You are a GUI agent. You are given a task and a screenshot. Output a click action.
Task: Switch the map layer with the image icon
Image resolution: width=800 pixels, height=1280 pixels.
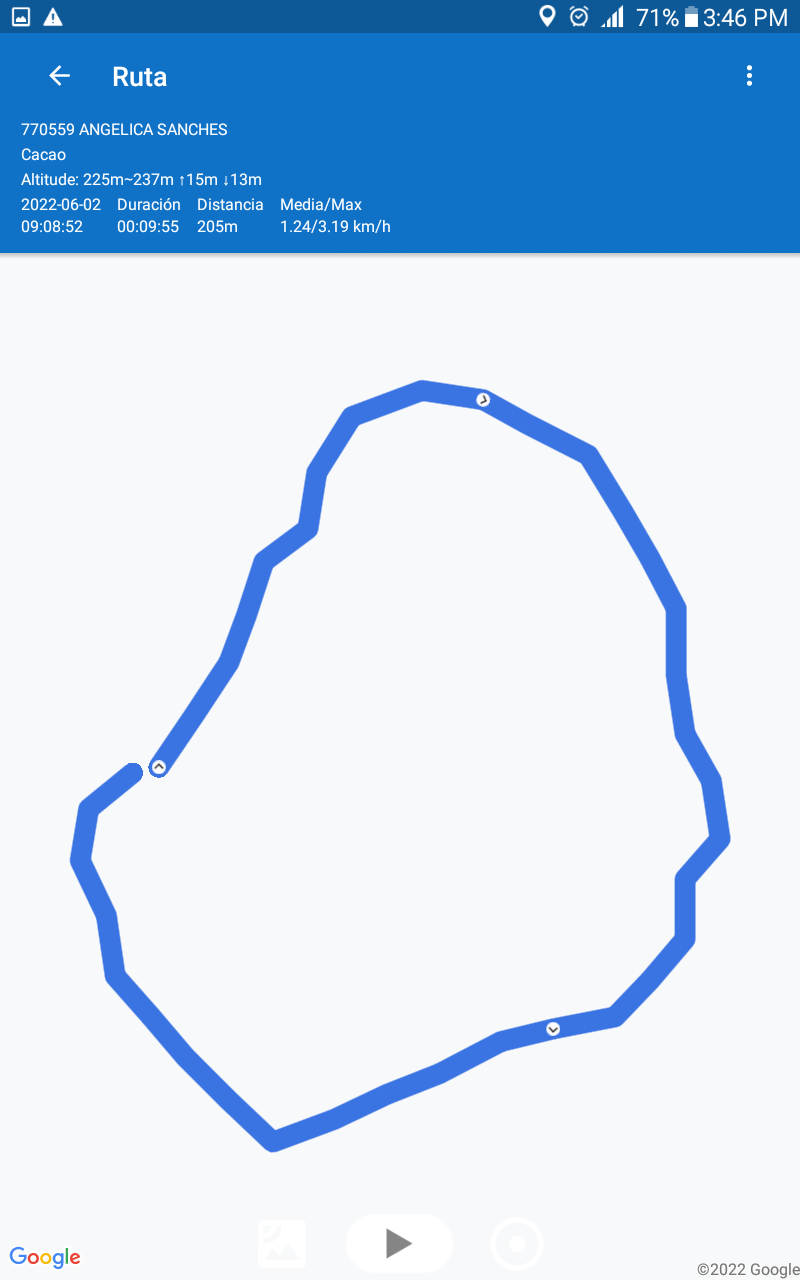pyautogui.click(x=282, y=1244)
